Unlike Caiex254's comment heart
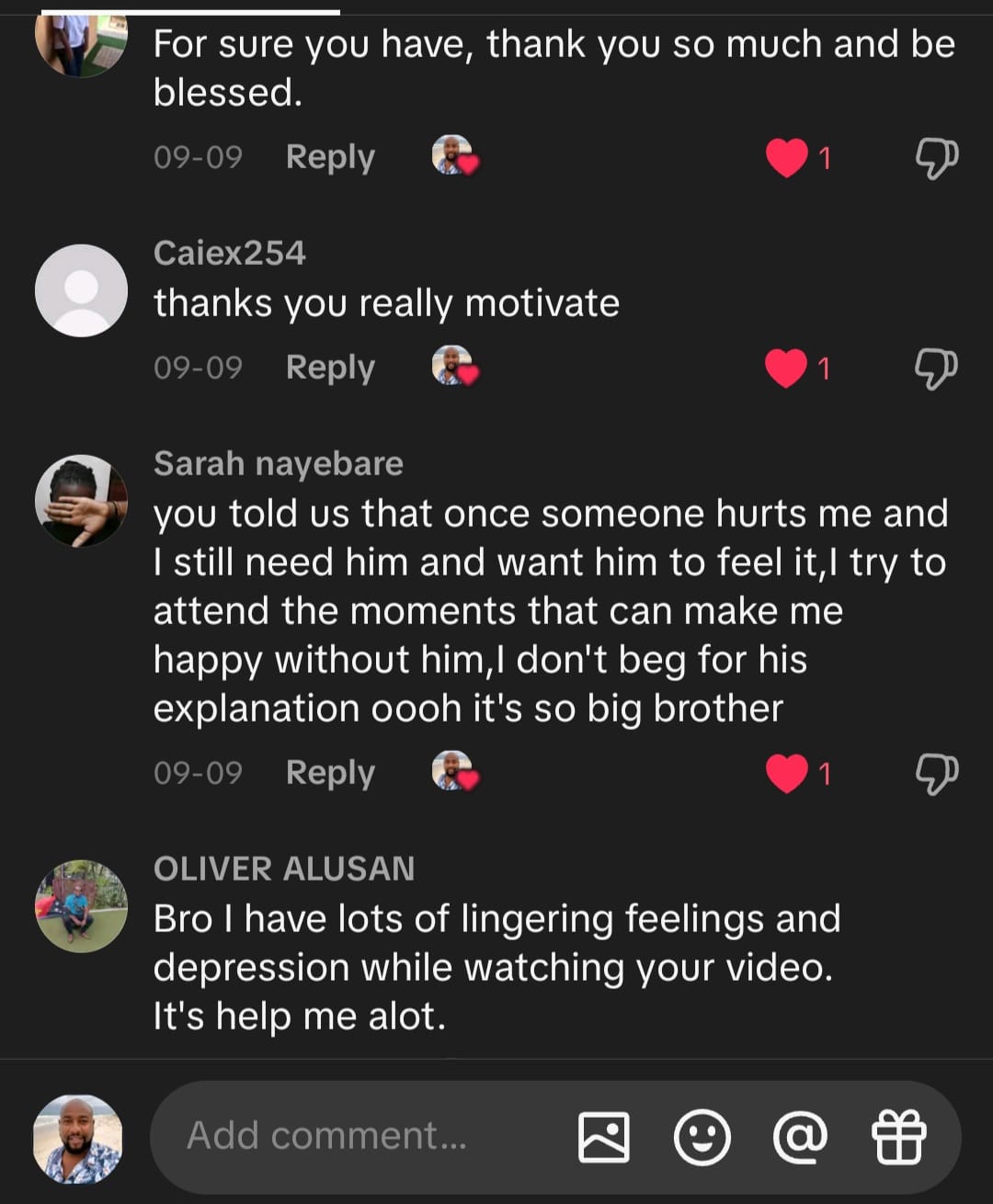This screenshot has width=993, height=1204. tap(786, 369)
